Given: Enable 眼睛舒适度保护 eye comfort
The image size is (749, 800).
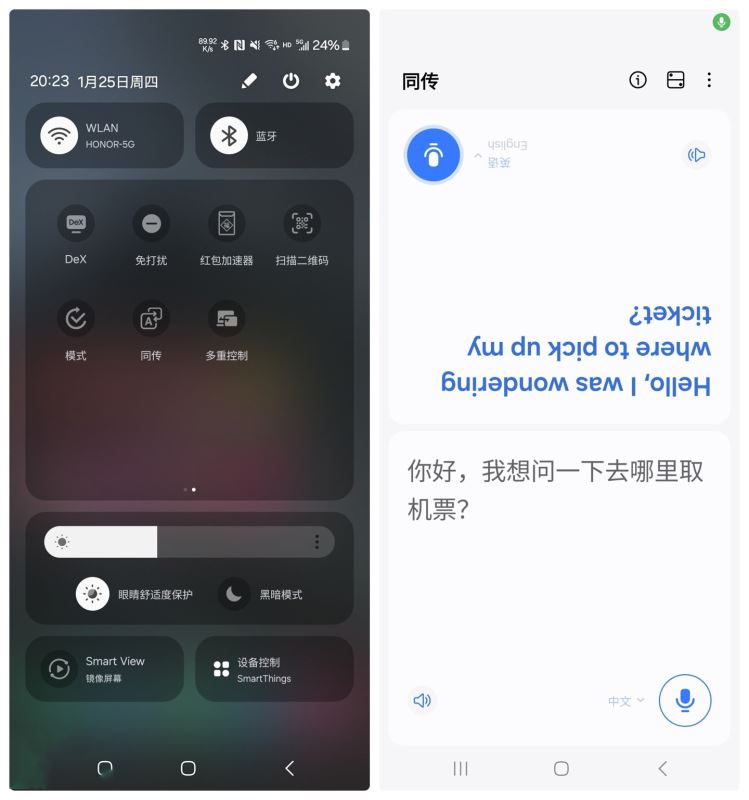Looking at the screenshot, I should 93,594.
